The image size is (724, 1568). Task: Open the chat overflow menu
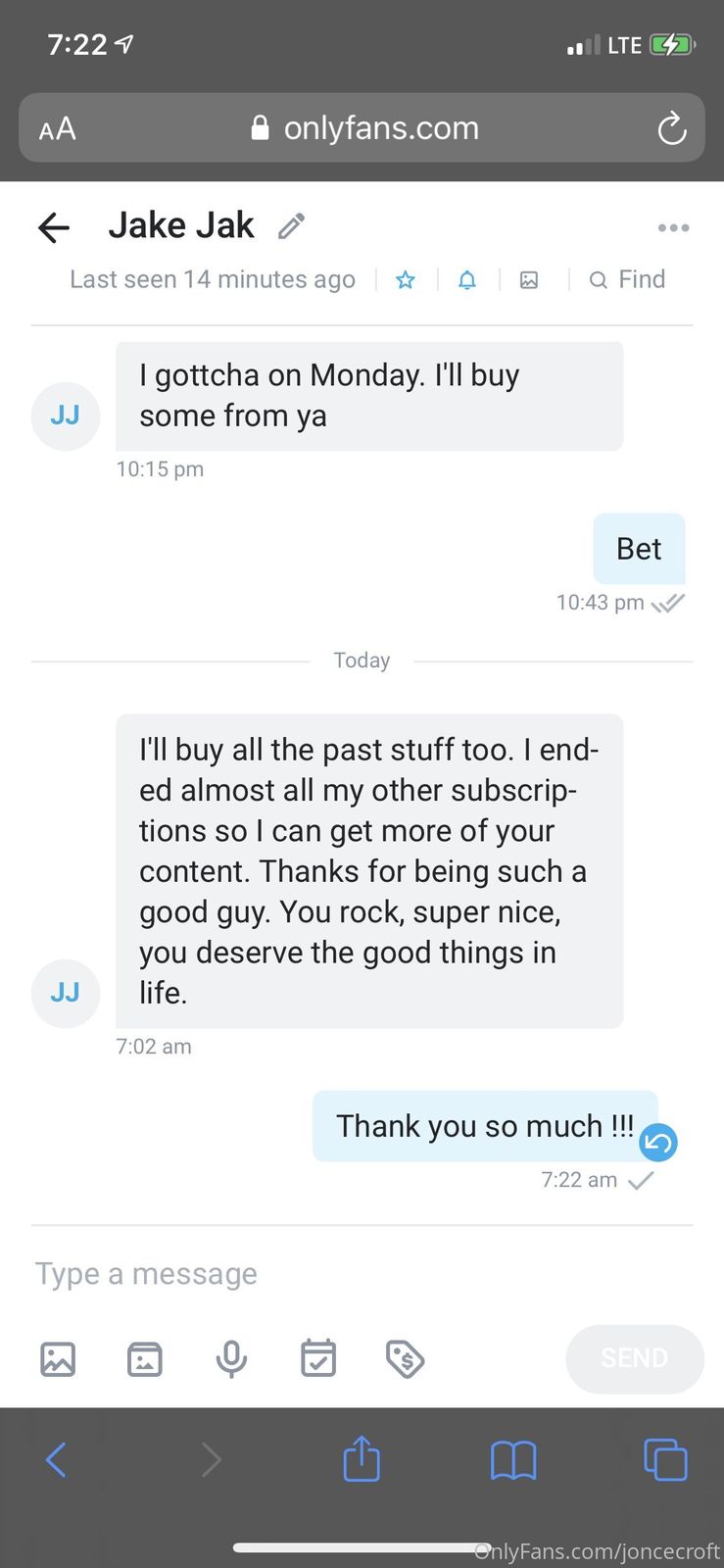673,227
